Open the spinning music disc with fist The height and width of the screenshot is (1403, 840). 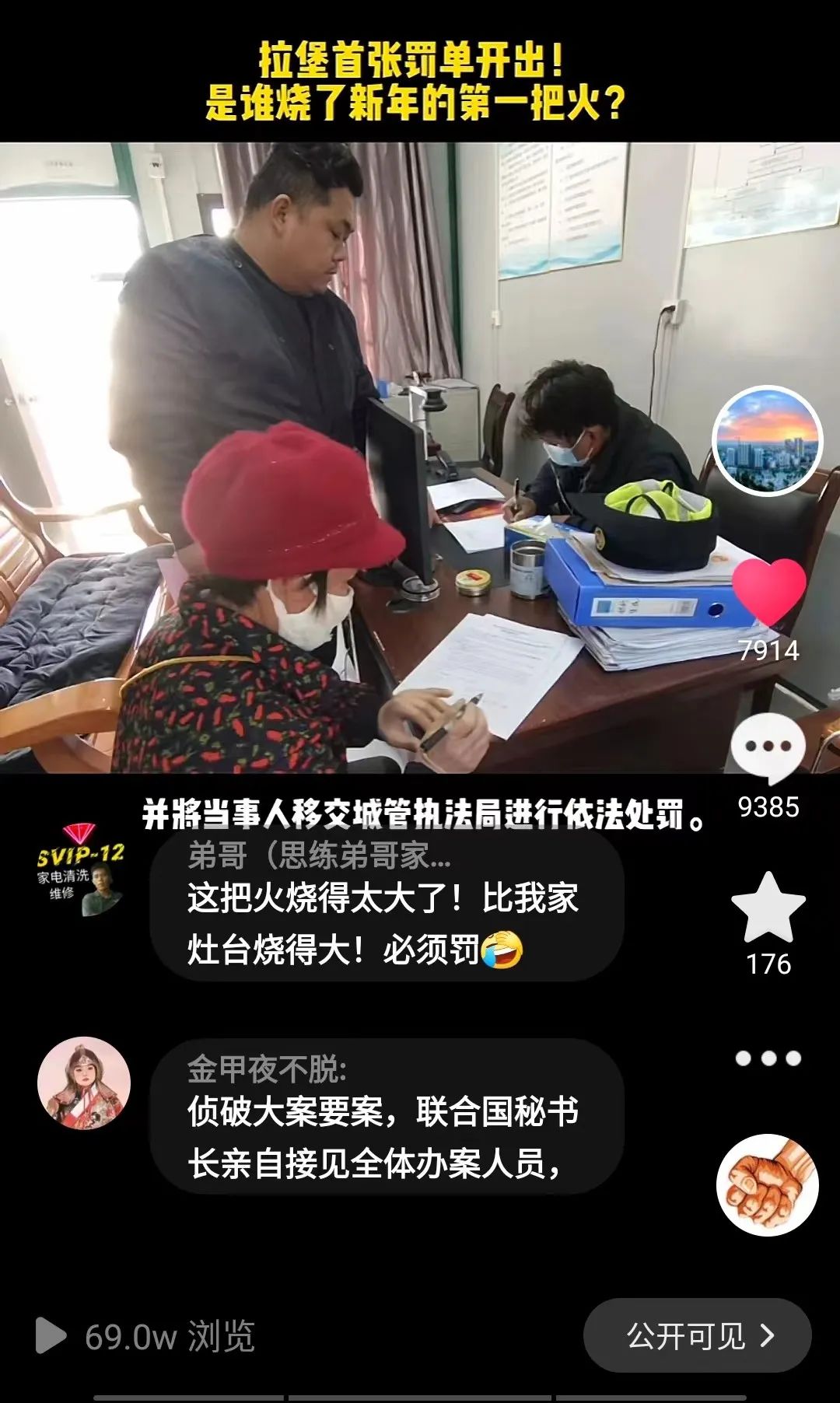767,1184
